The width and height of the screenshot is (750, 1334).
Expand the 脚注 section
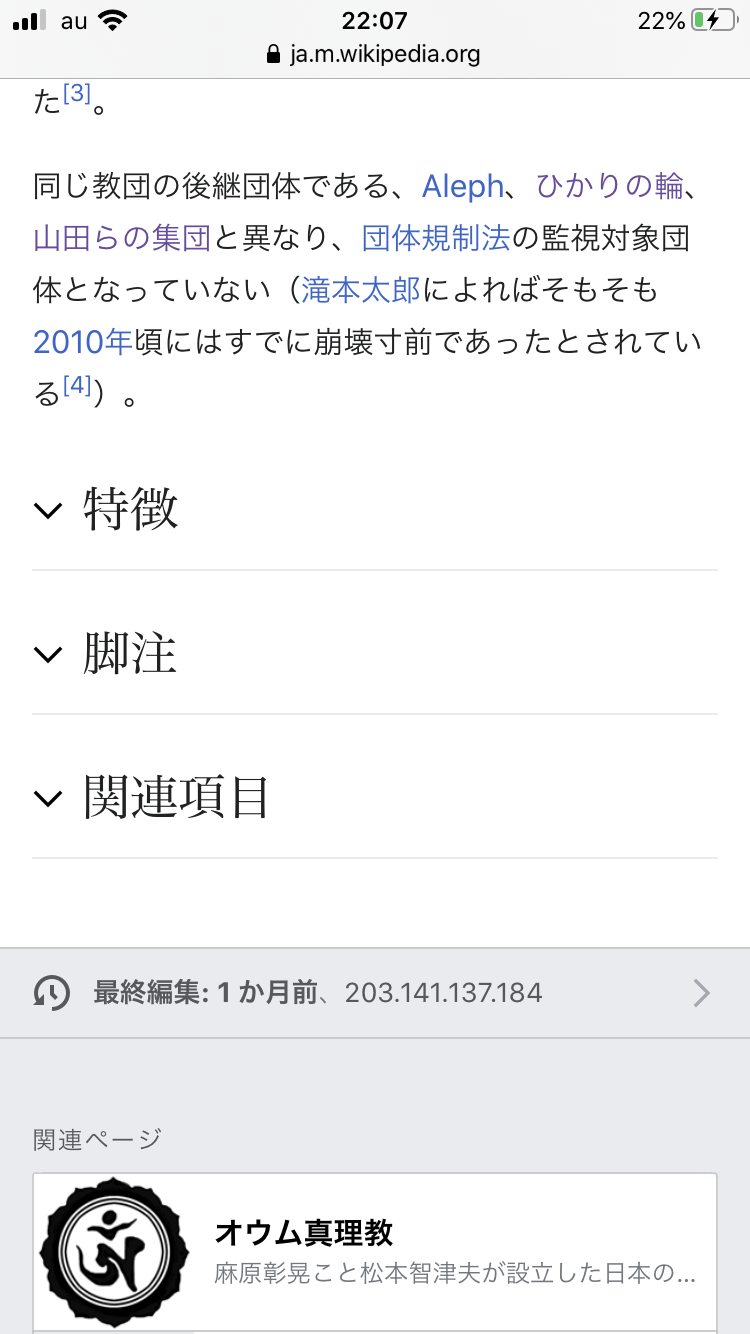point(130,654)
